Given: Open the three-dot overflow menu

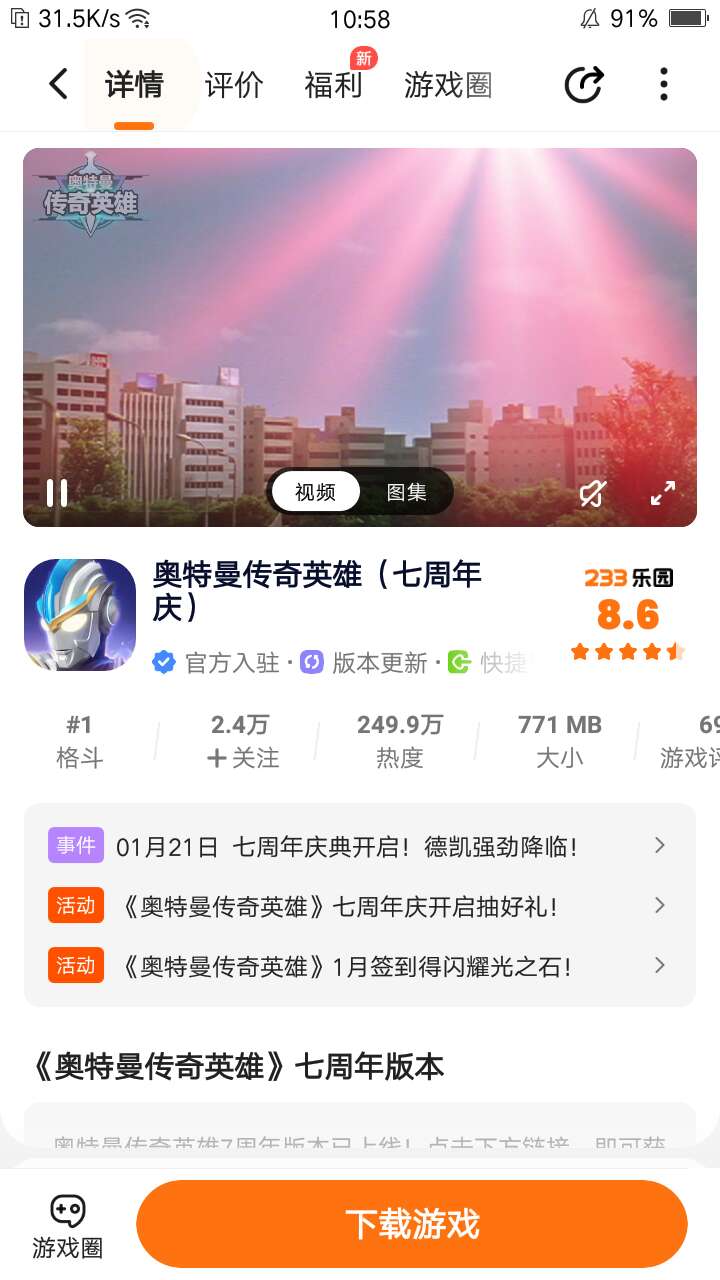Looking at the screenshot, I should point(663,85).
